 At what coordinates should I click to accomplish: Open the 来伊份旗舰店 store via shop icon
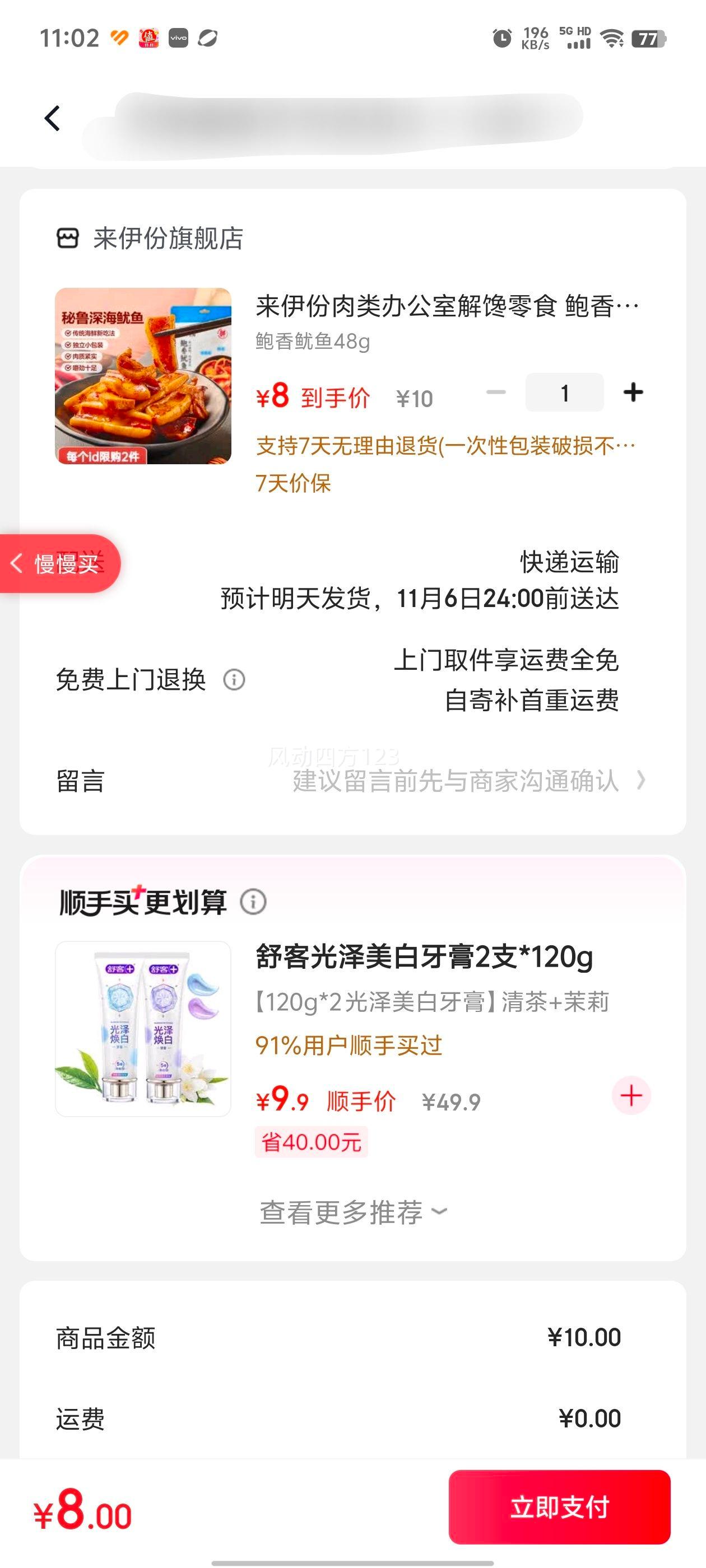click(69, 239)
